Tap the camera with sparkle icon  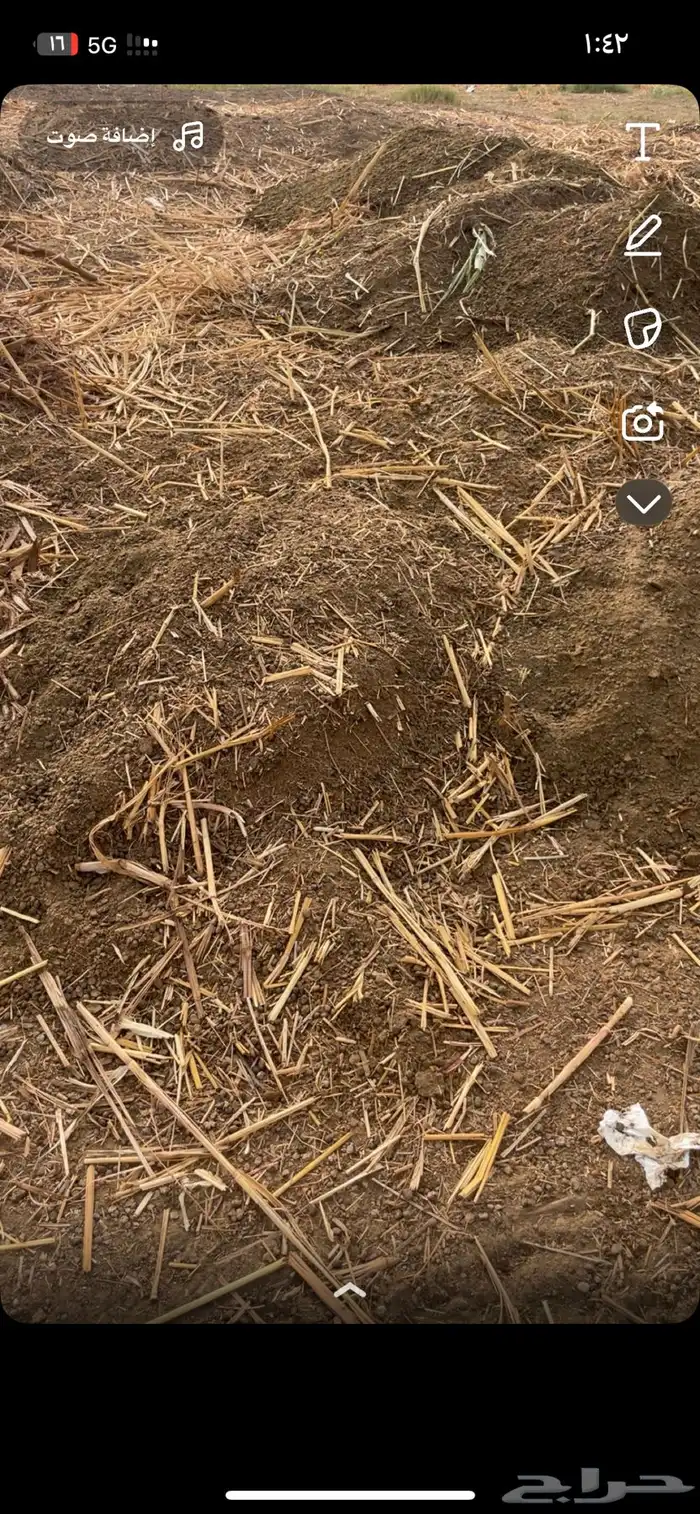[x=643, y=422]
